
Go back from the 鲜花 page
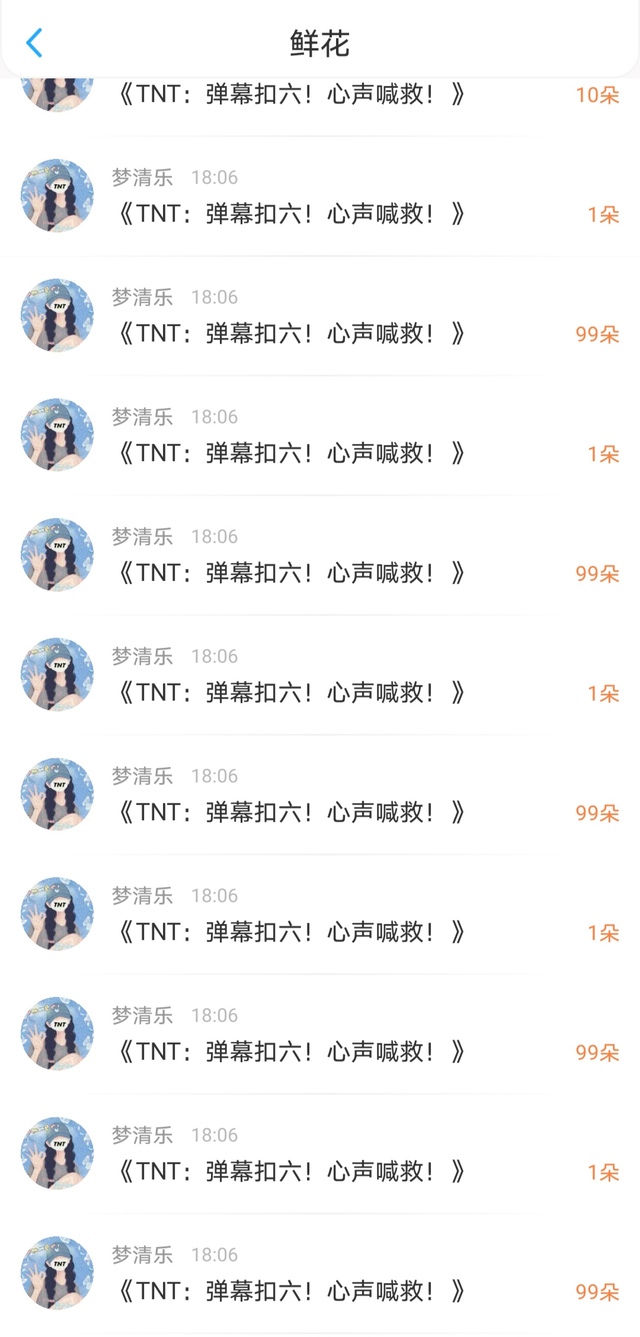click(x=34, y=43)
